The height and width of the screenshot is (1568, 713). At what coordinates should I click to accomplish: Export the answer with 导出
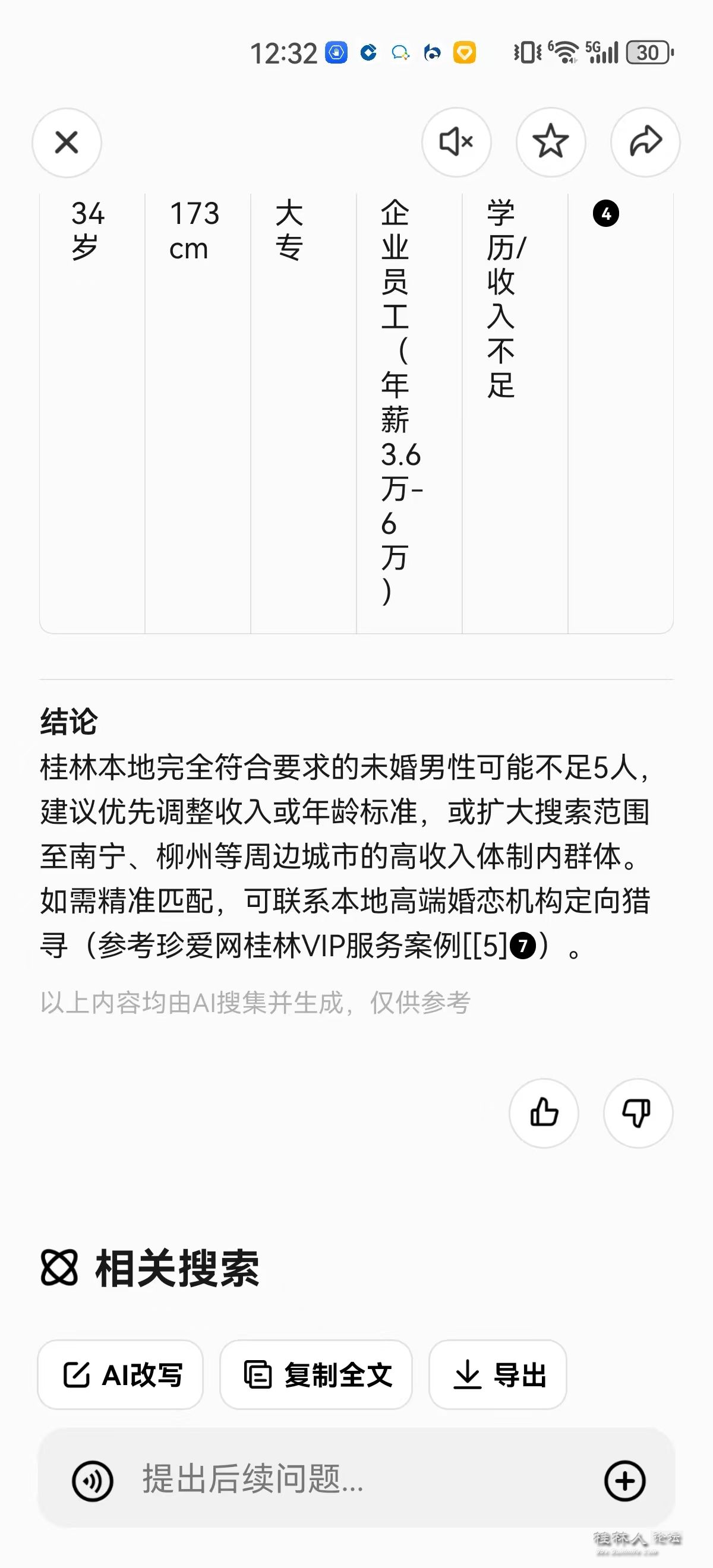coord(498,1374)
